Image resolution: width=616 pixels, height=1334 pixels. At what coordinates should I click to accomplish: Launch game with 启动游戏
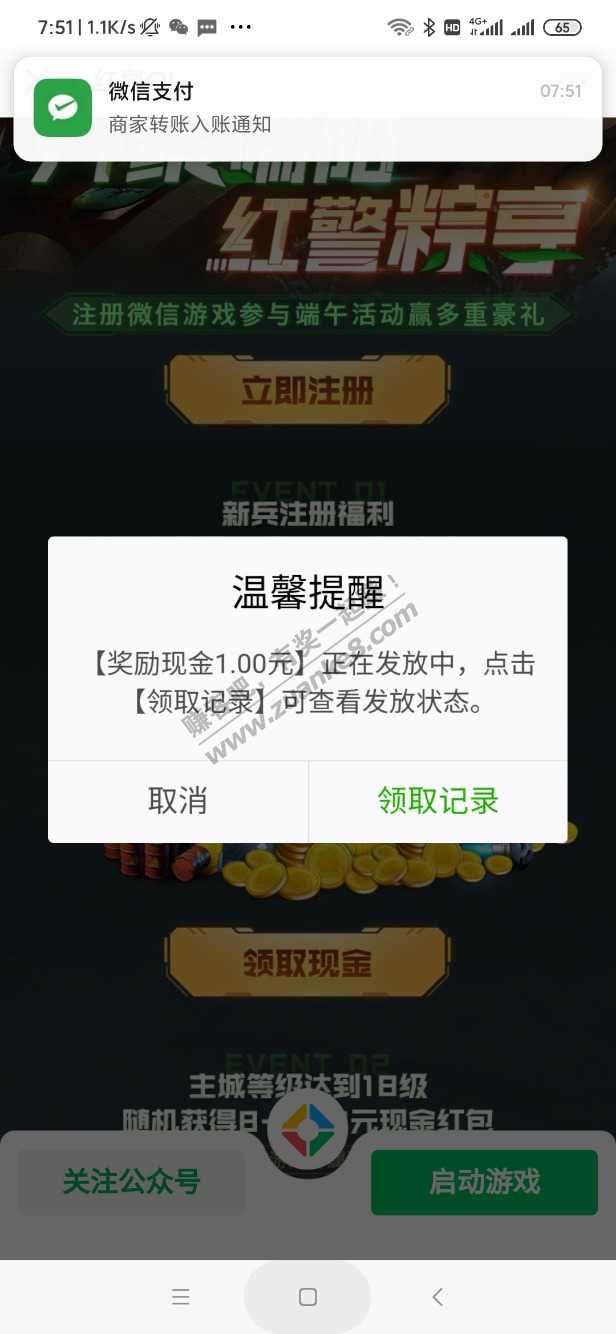484,1182
